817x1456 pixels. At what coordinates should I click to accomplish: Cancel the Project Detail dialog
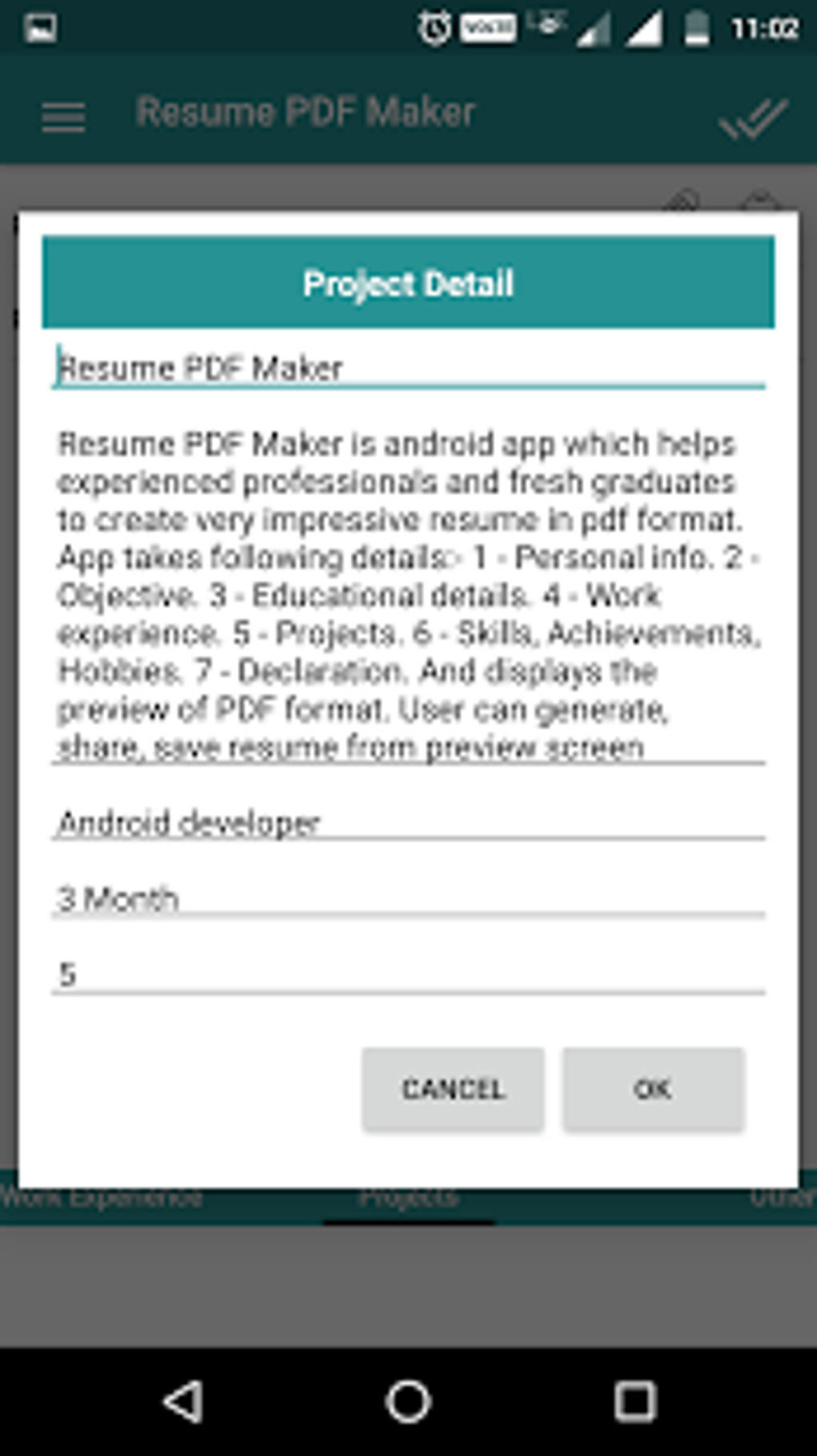pyautogui.click(x=453, y=1089)
